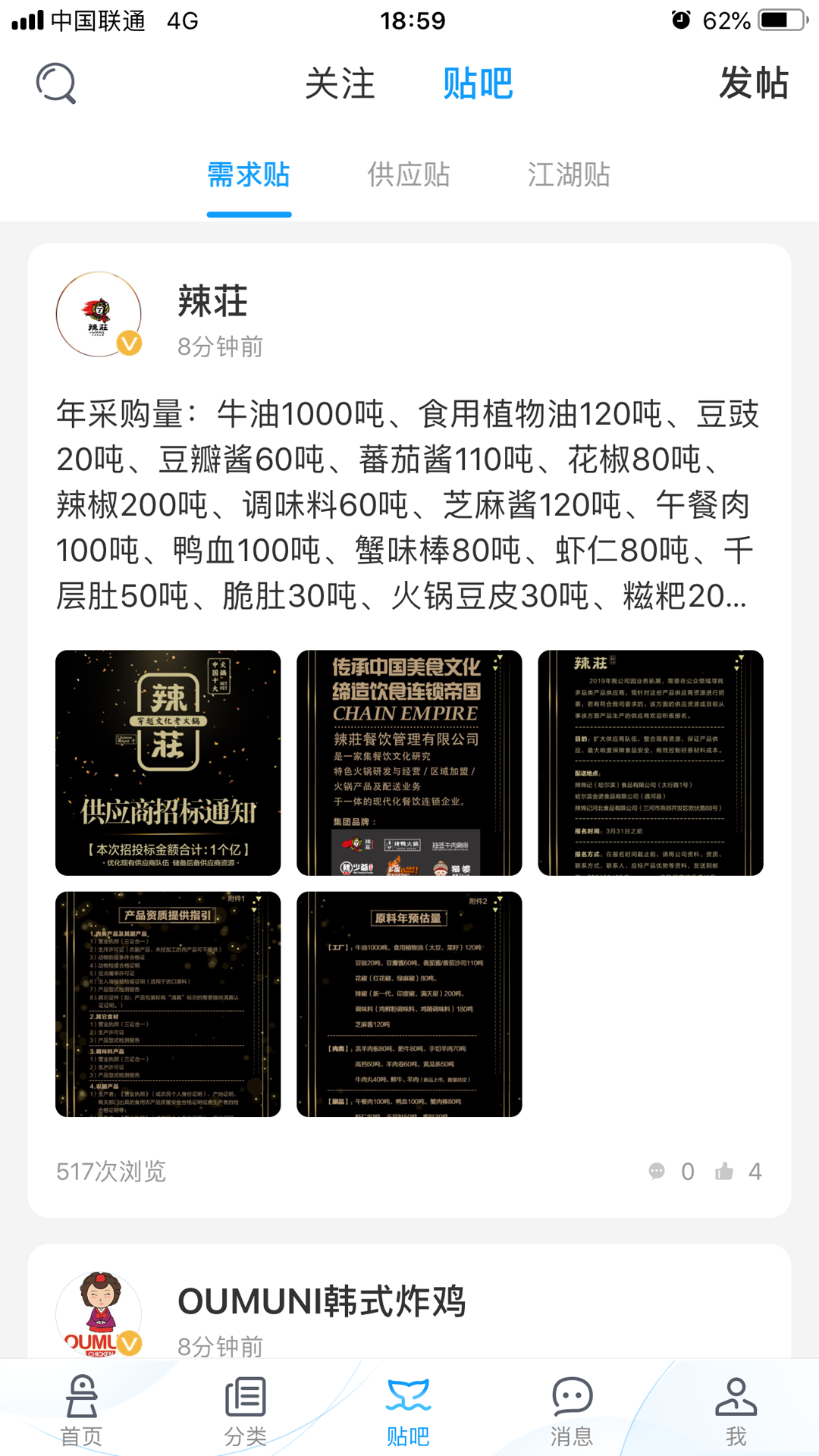
Task: View the 供应商招标通知 image
Action: pyautogui.click(x=168, y=763)
